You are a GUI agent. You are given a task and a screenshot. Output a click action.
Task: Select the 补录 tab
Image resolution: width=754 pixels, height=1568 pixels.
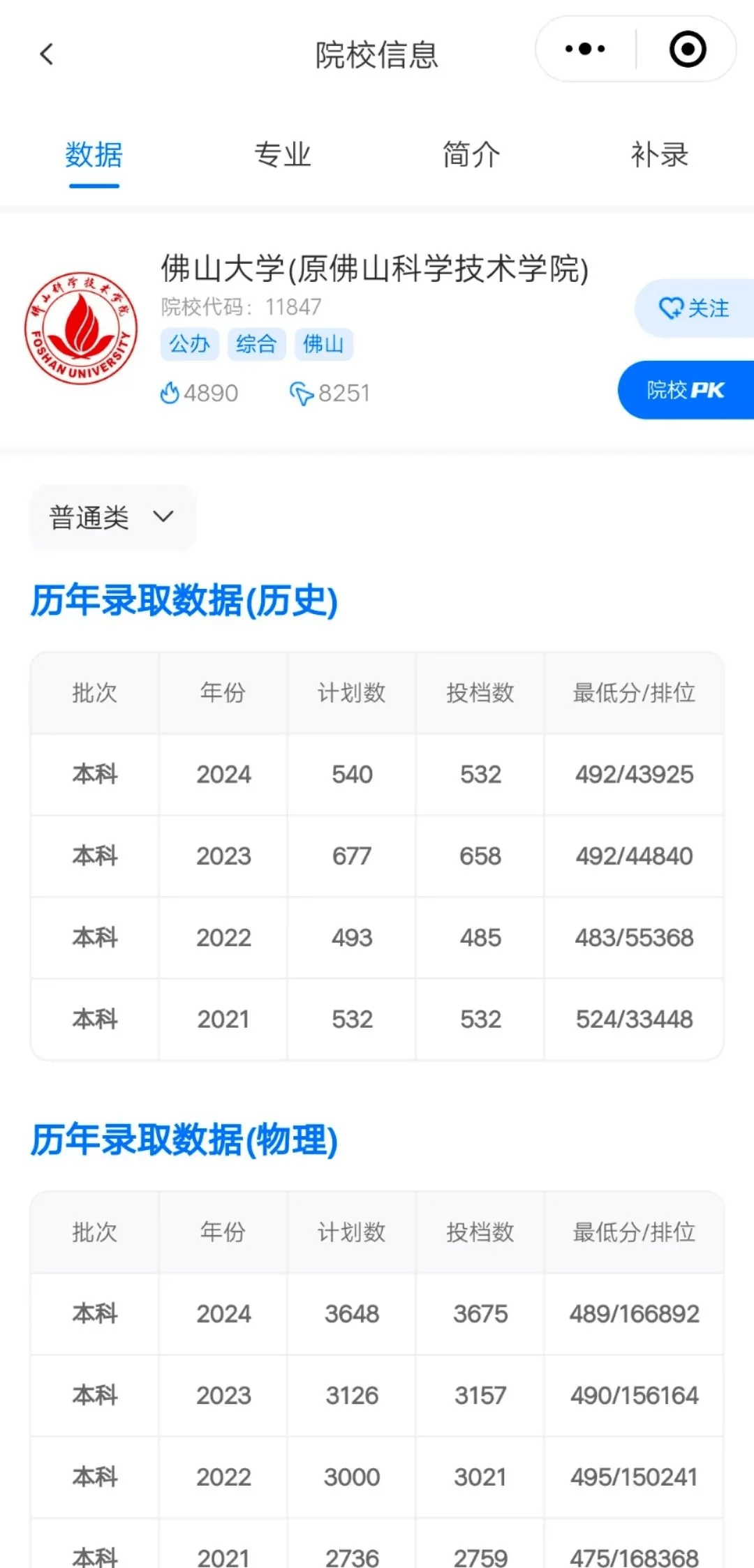(x=660, y=155)
